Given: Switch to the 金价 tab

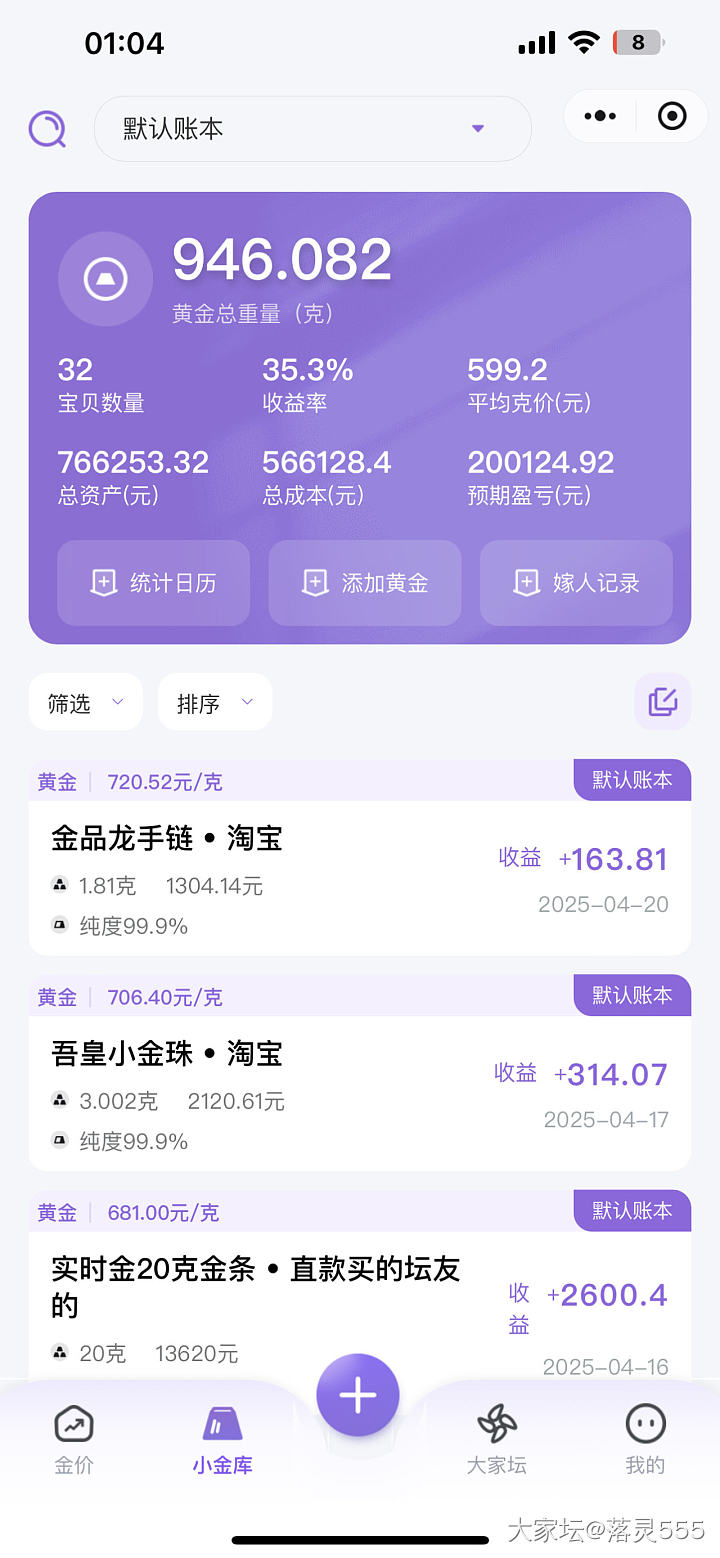Looking at the screenshot, I should 74,1440.
